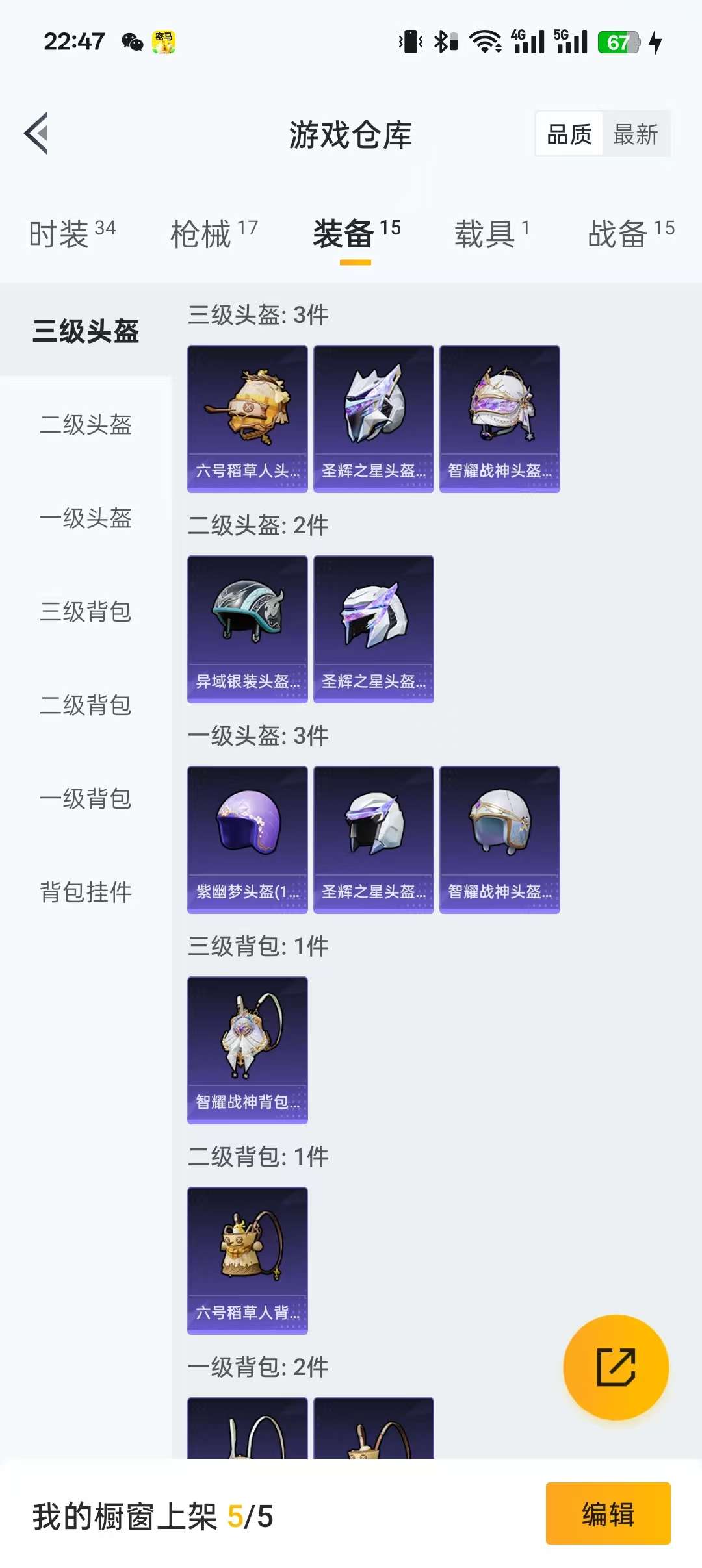Go back from the 游戏仓库 screen
The height and width of the screenshot is (1568, 702).
point(36,134)
